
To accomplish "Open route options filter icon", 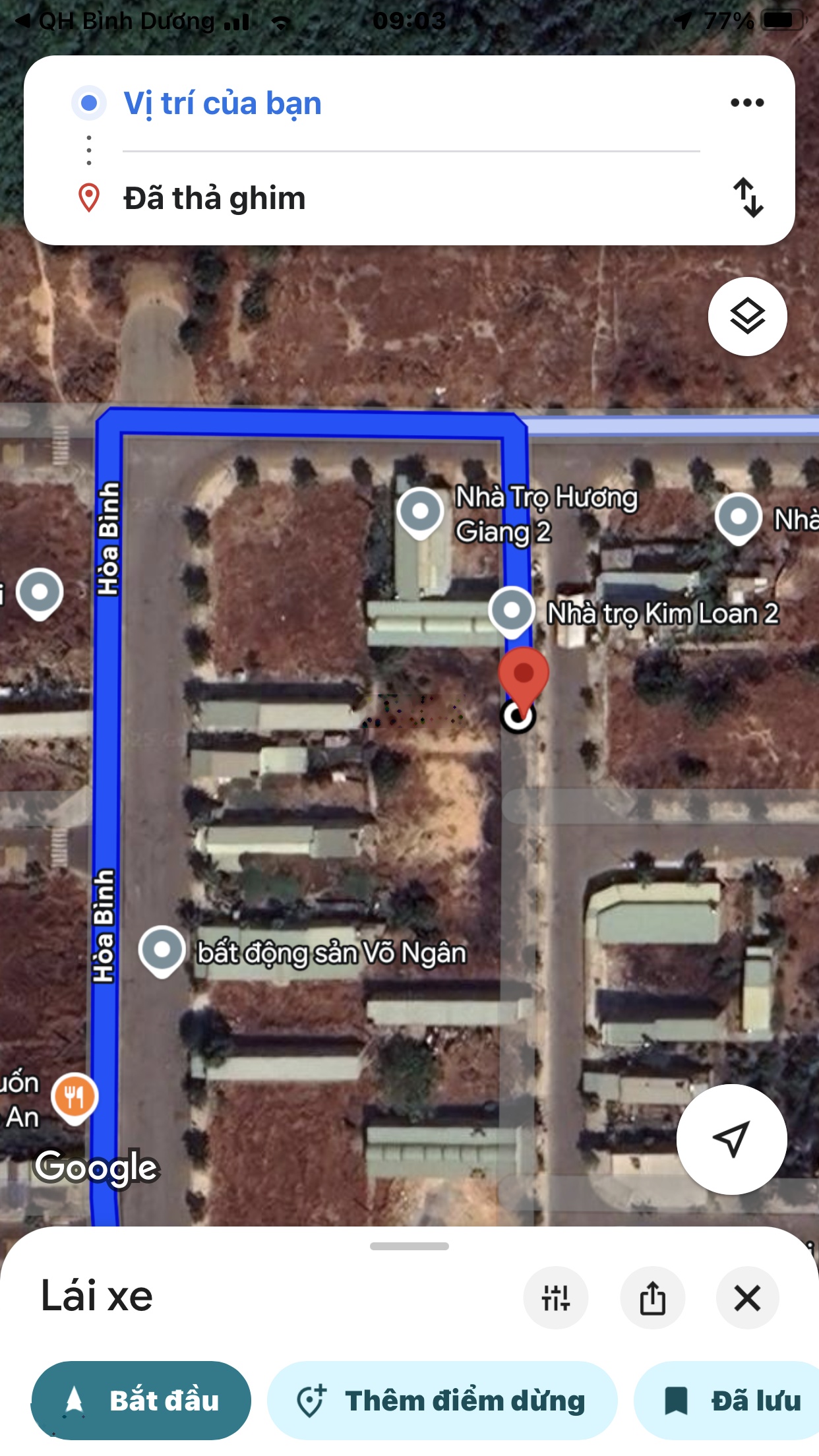I will pyautogui.click(x=555, y=1298).
